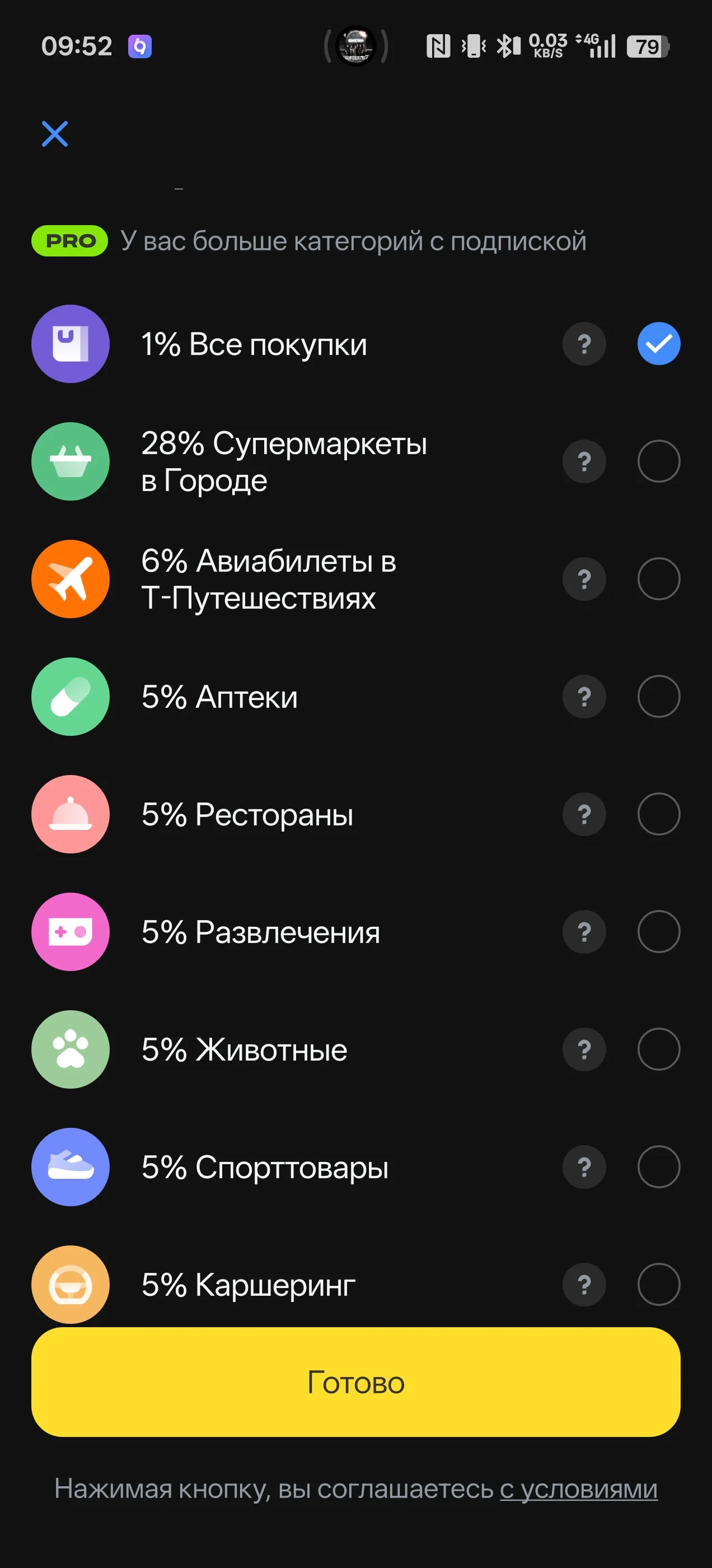Check the 5% Спорттовары category
712x1568 pixels.
pyautogui.click(x=658, y=1166)
